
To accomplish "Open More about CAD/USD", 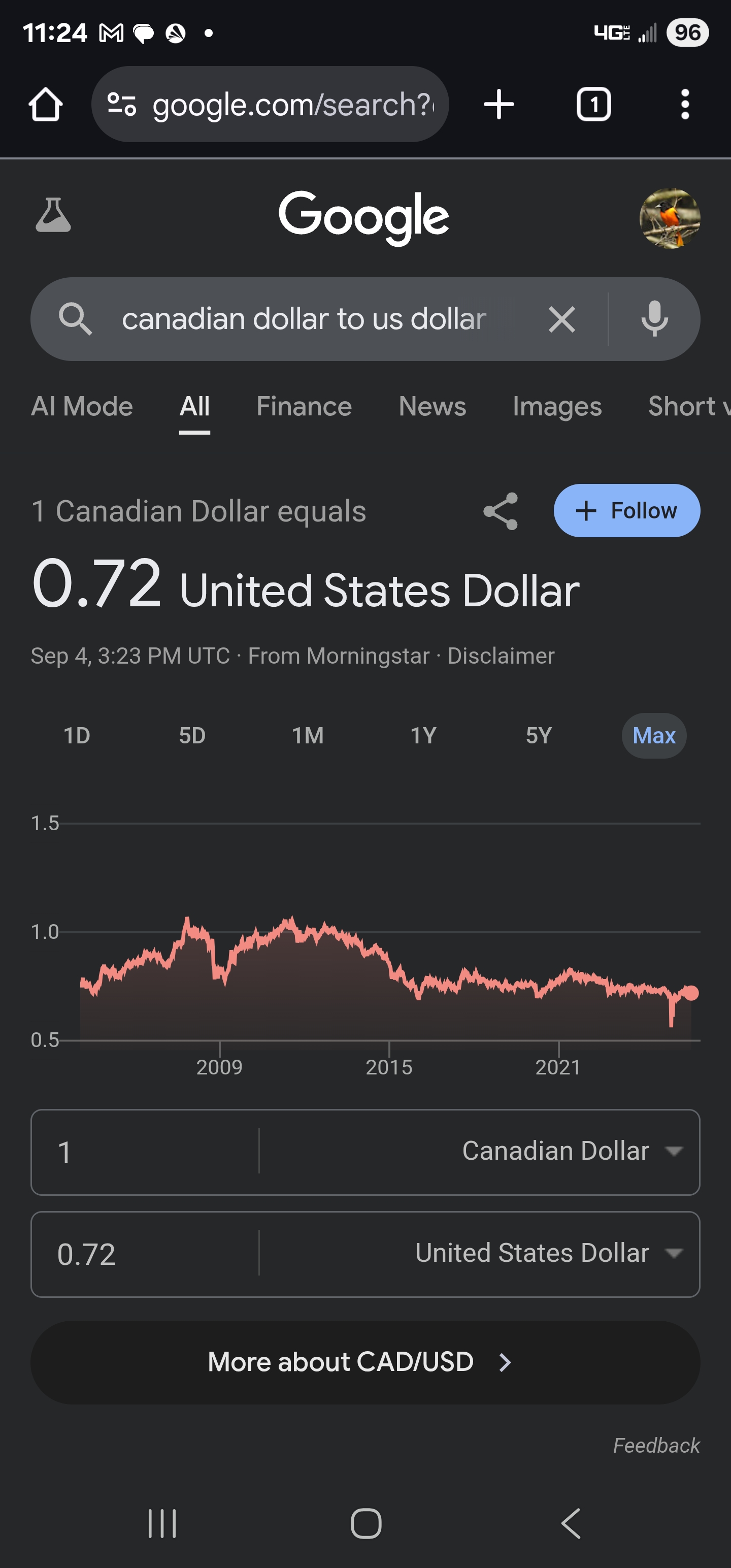I will [365, 1362].
